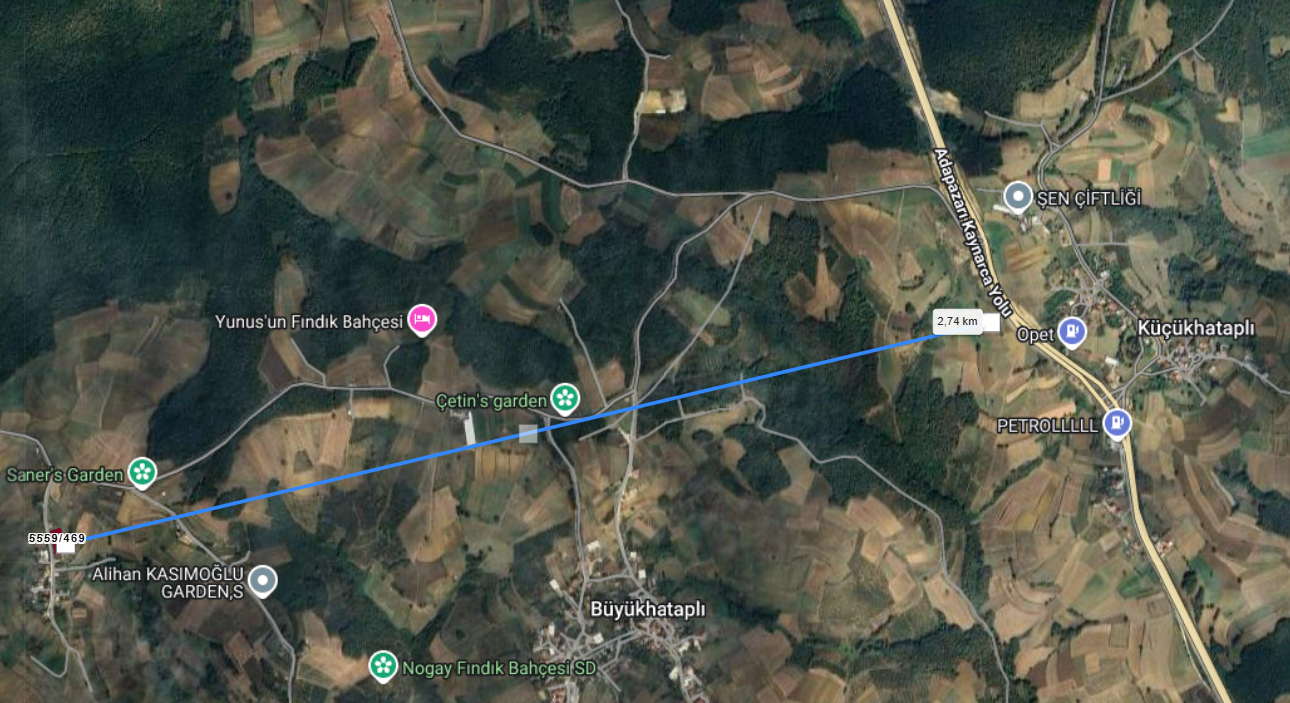Tap the PETROLLLLL fuel station pin

1116,424
